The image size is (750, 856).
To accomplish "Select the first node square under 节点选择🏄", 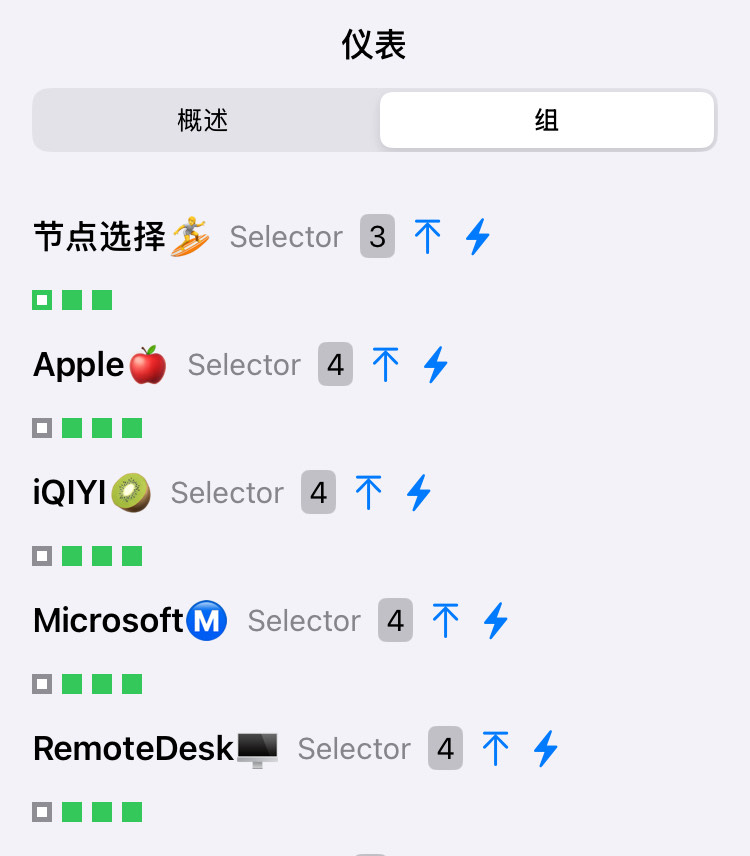I will click(x=42, y=300).
